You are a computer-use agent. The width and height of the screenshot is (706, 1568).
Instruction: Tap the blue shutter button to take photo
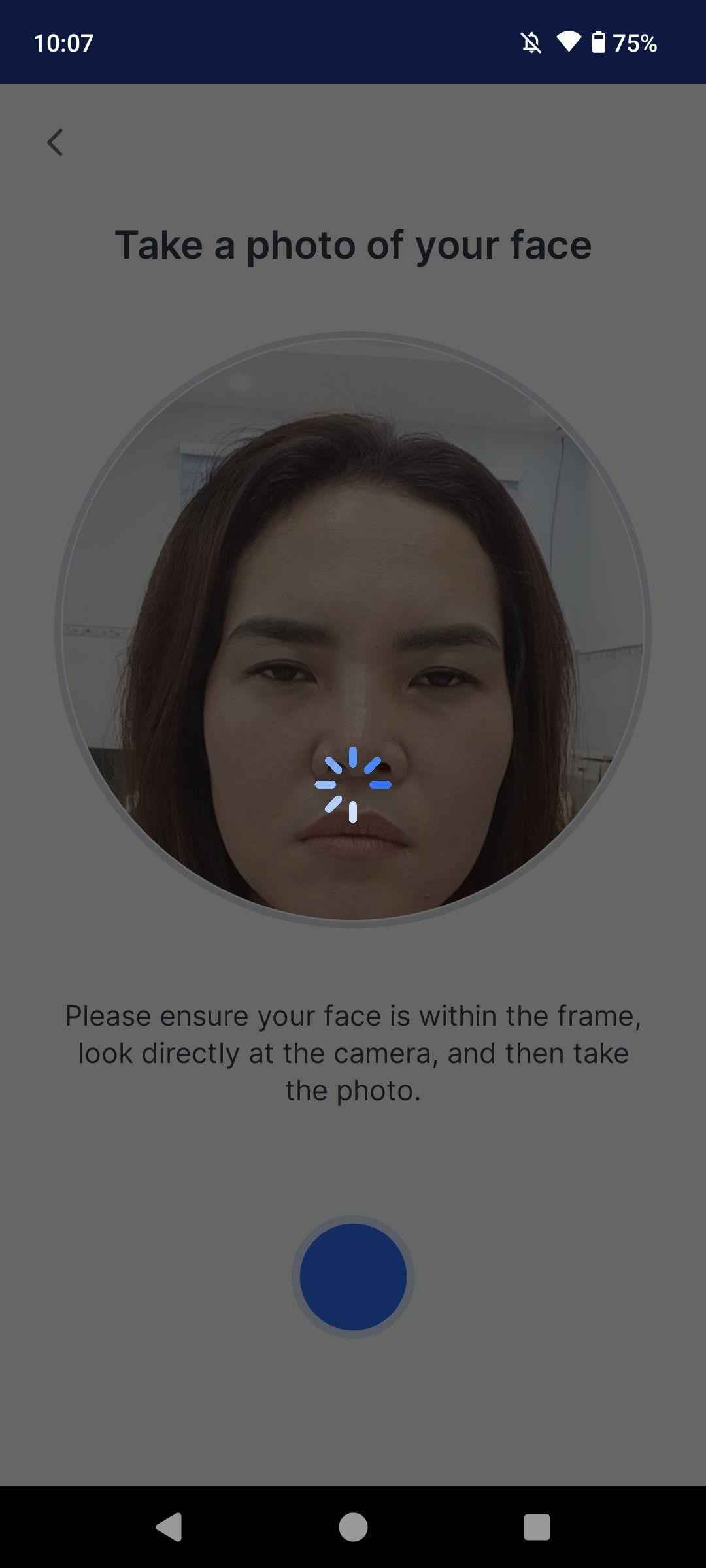click(x=353, y=1277)
